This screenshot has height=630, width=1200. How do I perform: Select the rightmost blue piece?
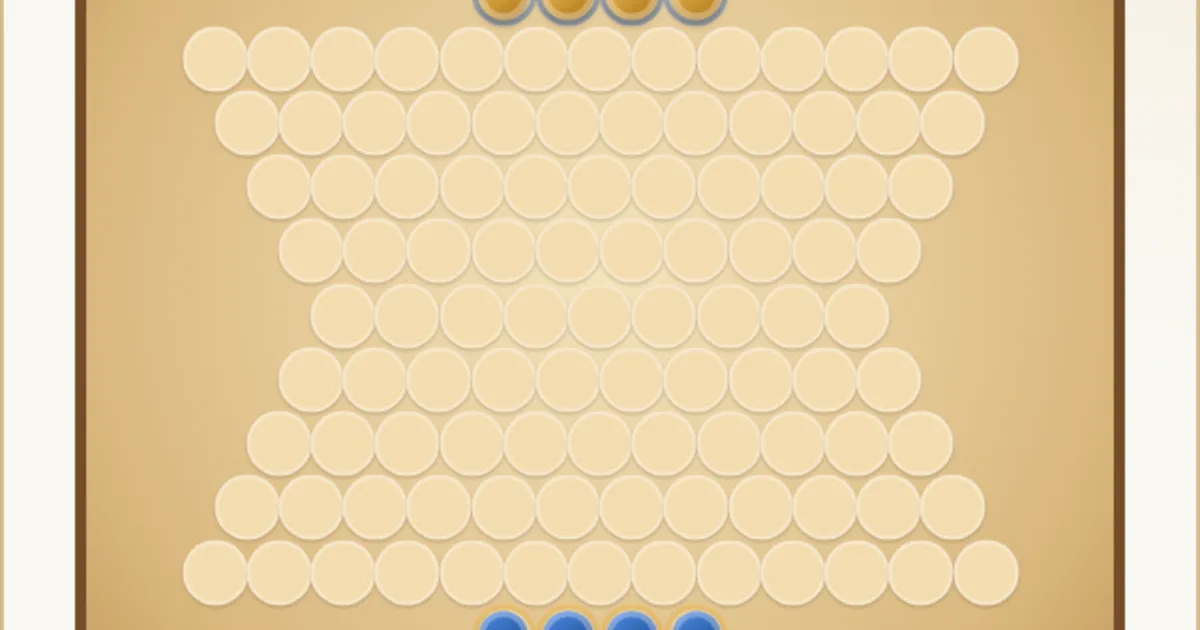click(x=696, y=622)
